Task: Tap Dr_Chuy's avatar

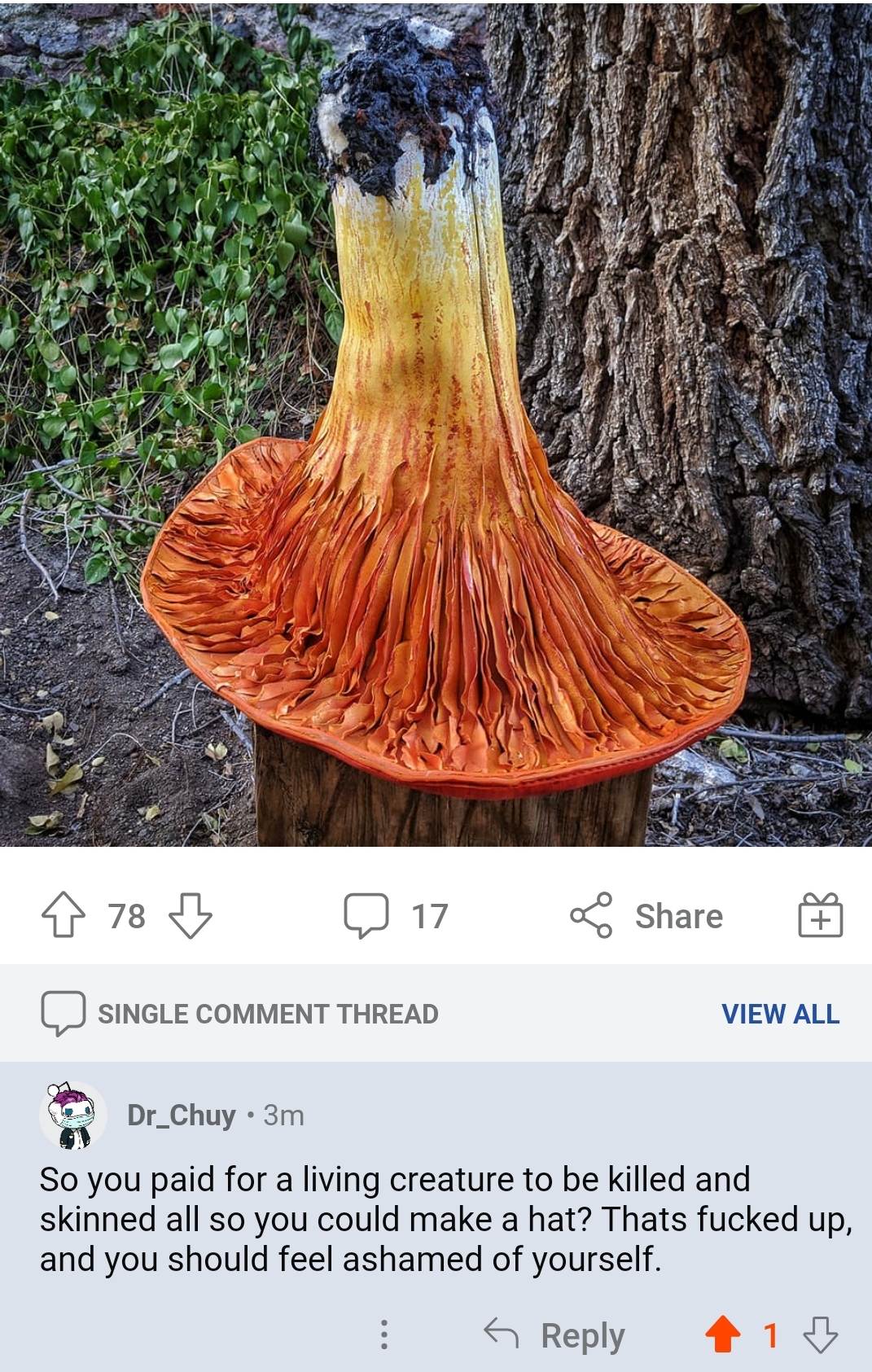Action: (x=73, y=1115)
